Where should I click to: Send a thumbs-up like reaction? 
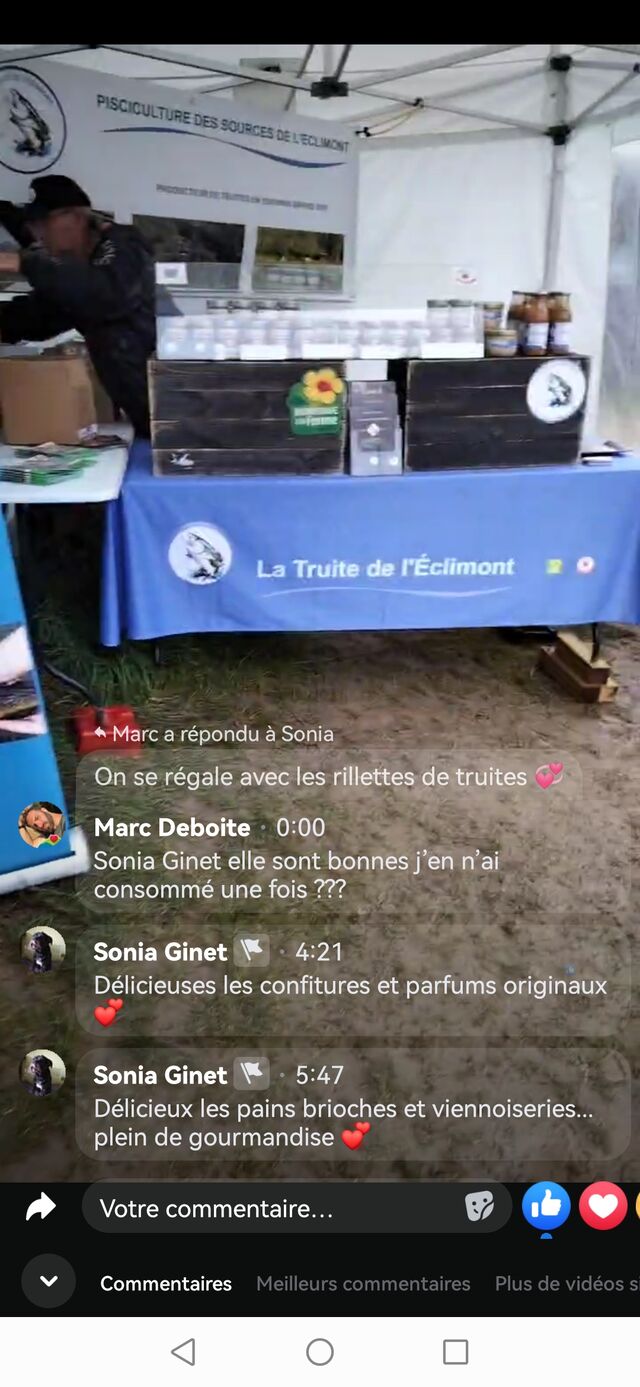point(546,1206)
